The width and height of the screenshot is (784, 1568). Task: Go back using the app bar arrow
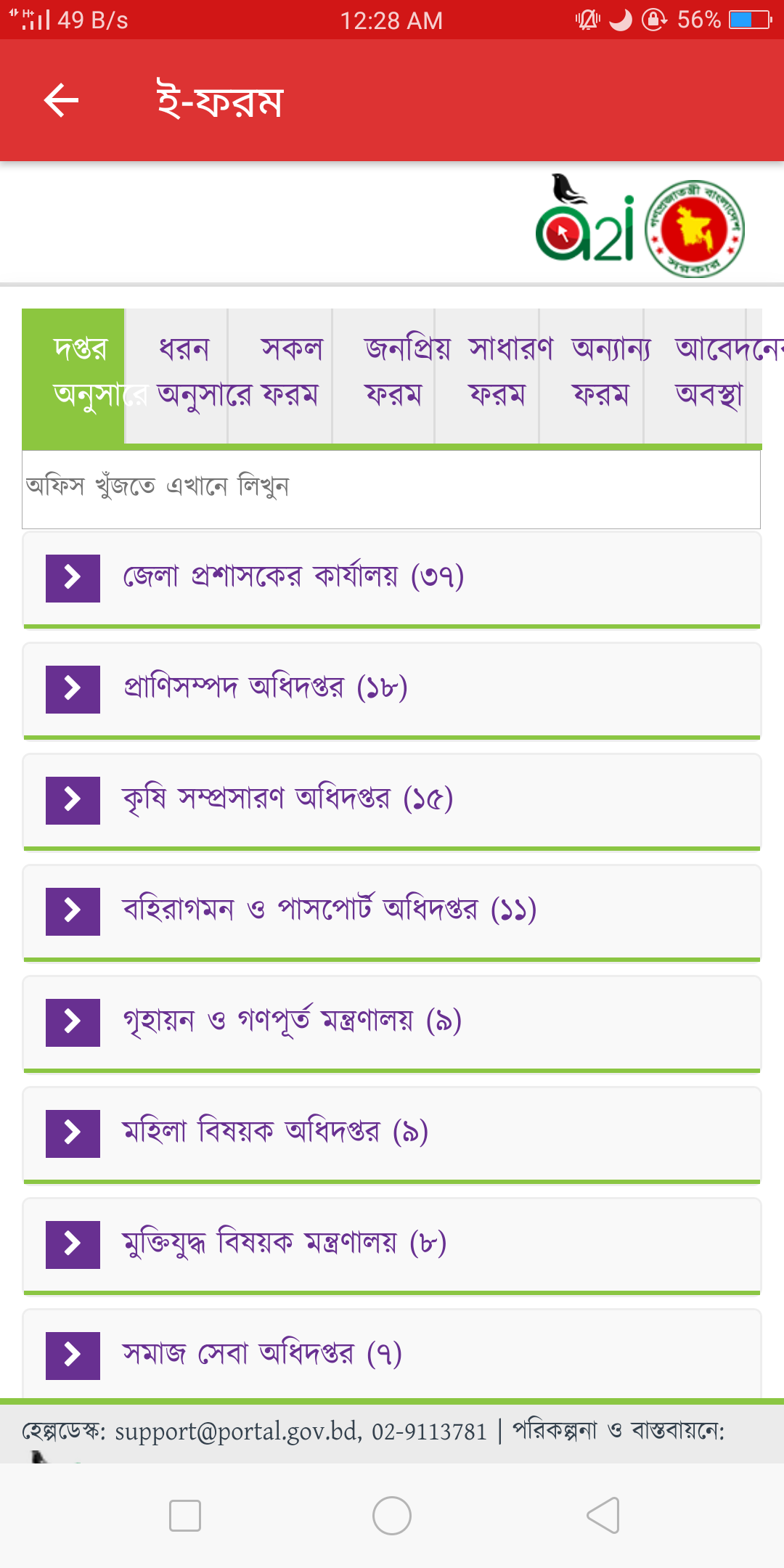pyautogui.click(x=61, y=100)
